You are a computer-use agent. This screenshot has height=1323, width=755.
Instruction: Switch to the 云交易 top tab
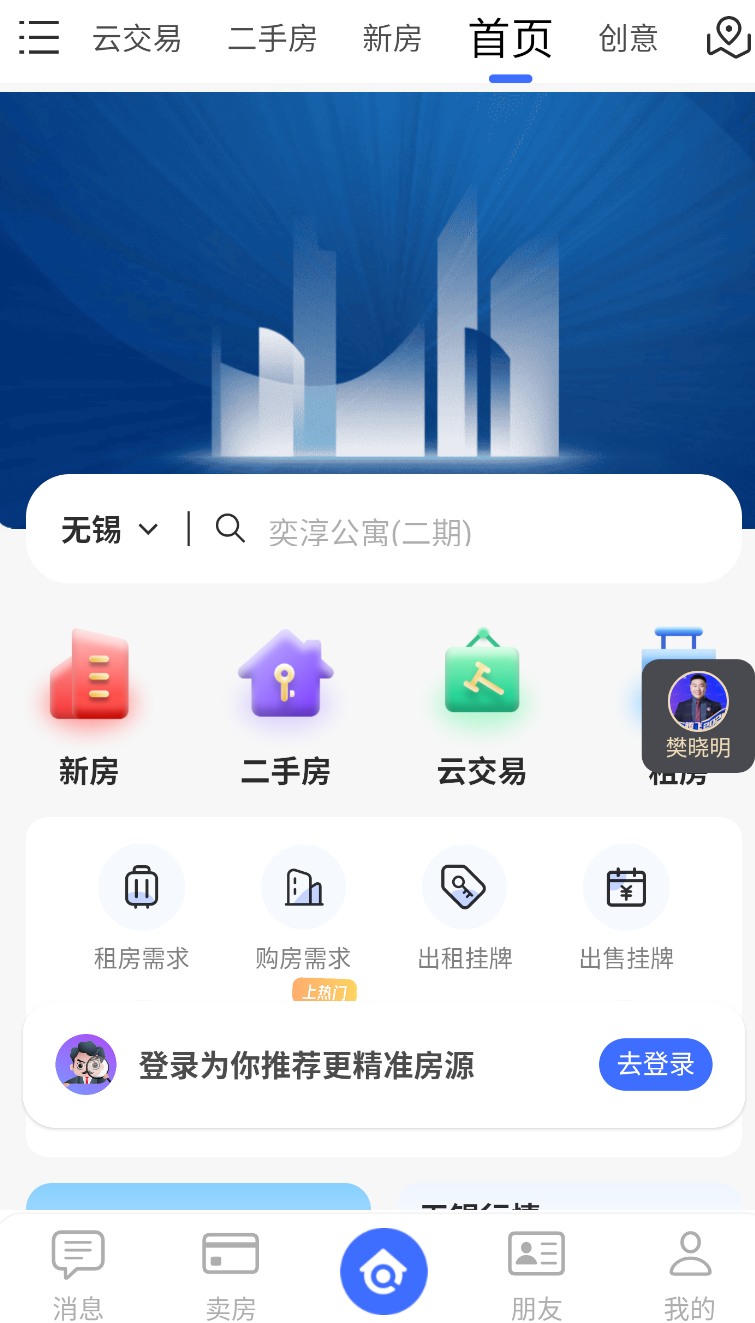pos(137,39)
